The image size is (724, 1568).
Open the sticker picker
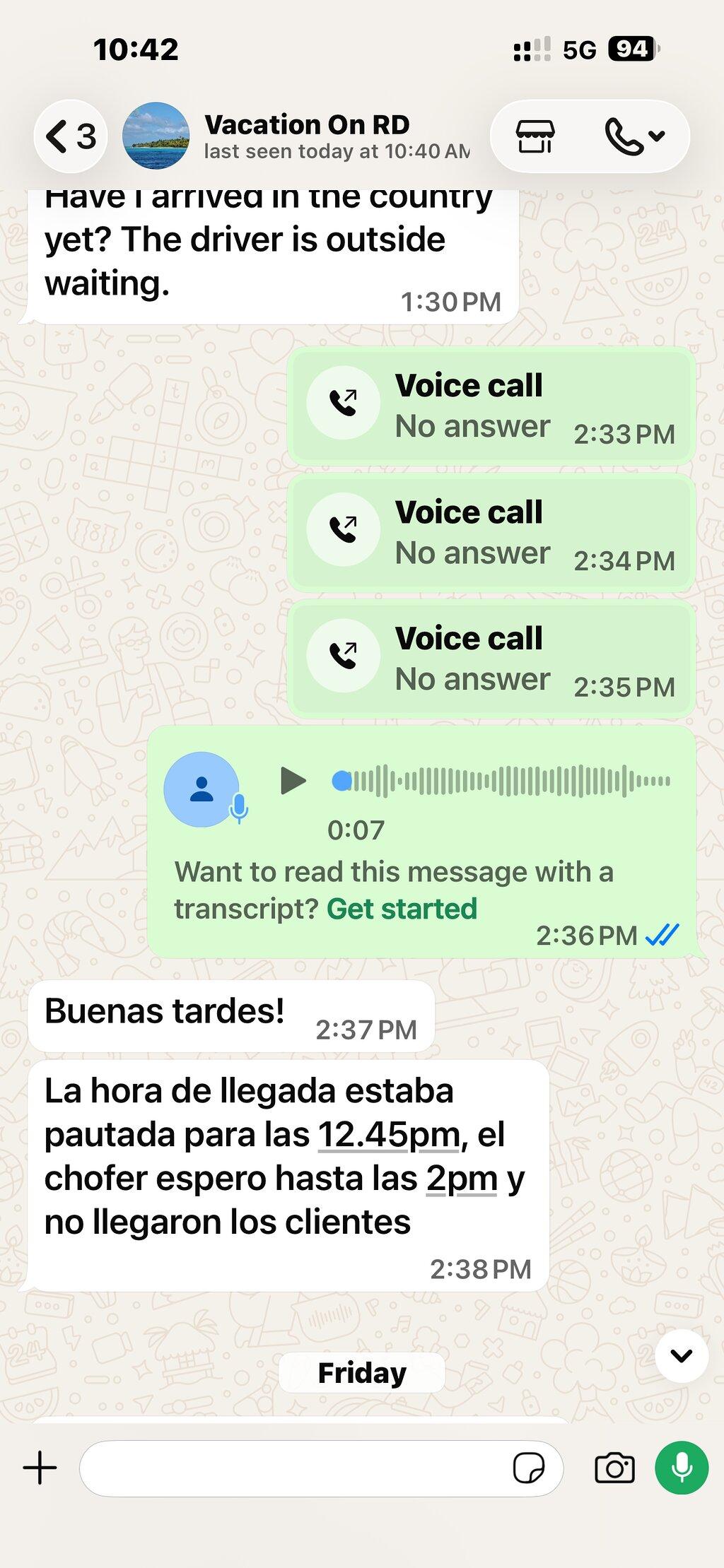[529, 1468]
